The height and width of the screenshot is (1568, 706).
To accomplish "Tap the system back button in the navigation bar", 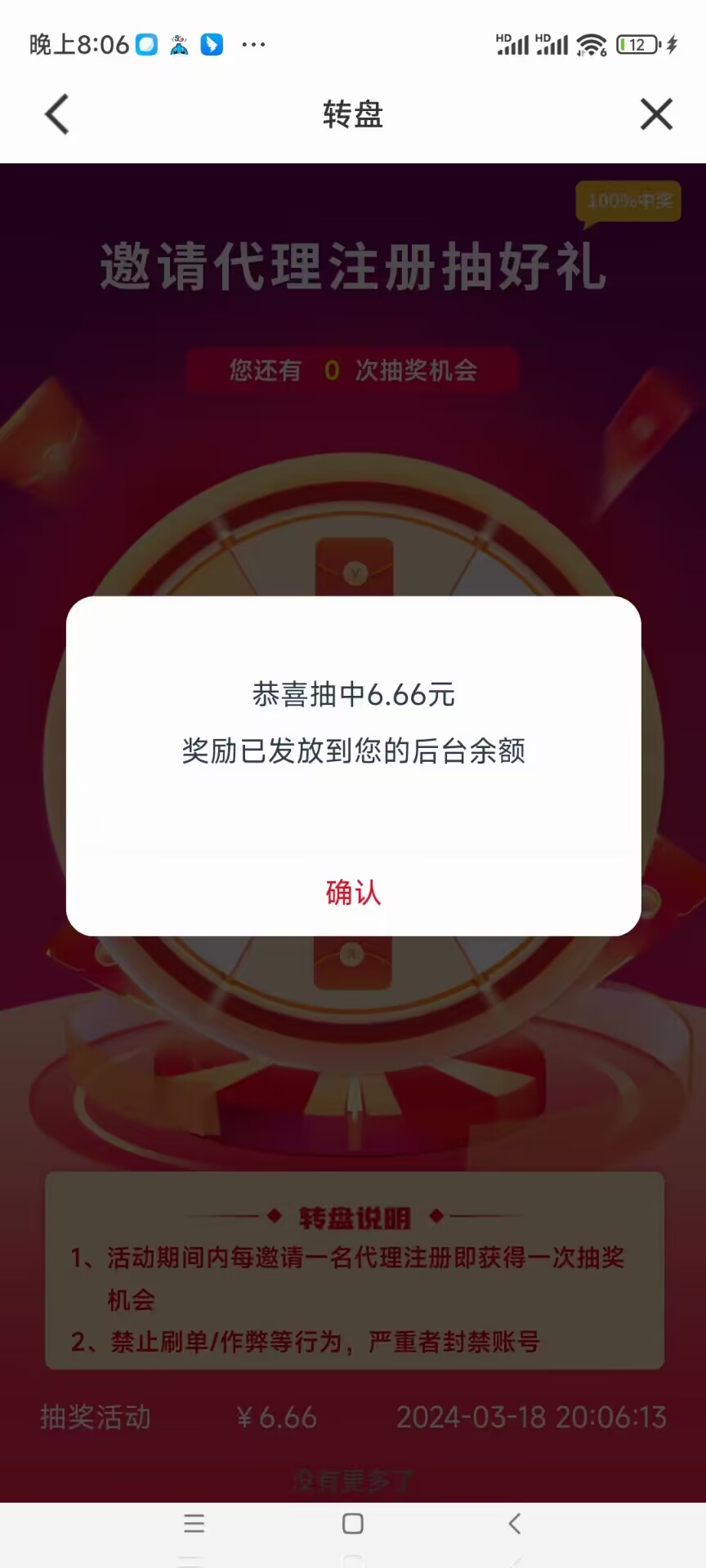I will [514, 1523].
